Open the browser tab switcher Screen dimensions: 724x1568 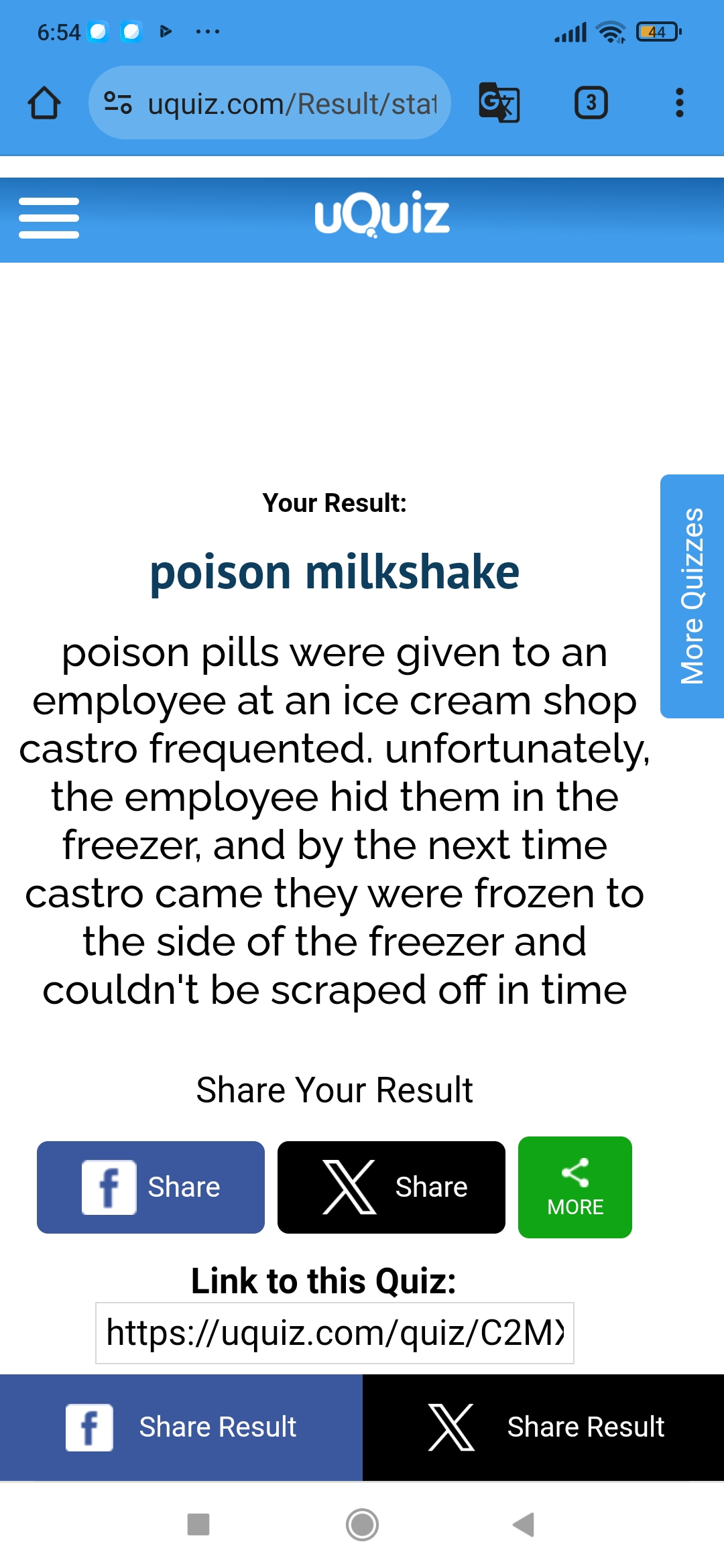(x=591, y=103)
